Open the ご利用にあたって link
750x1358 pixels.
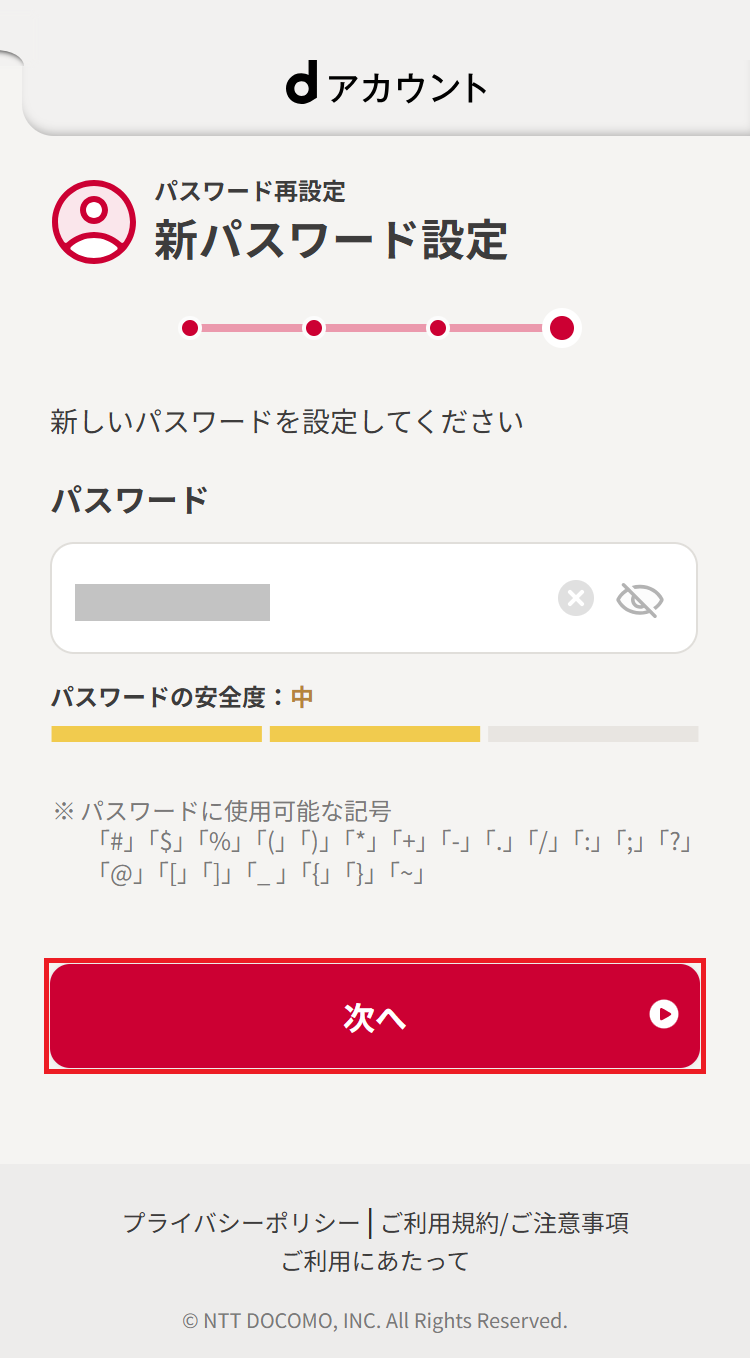(x=374, y=1261)
